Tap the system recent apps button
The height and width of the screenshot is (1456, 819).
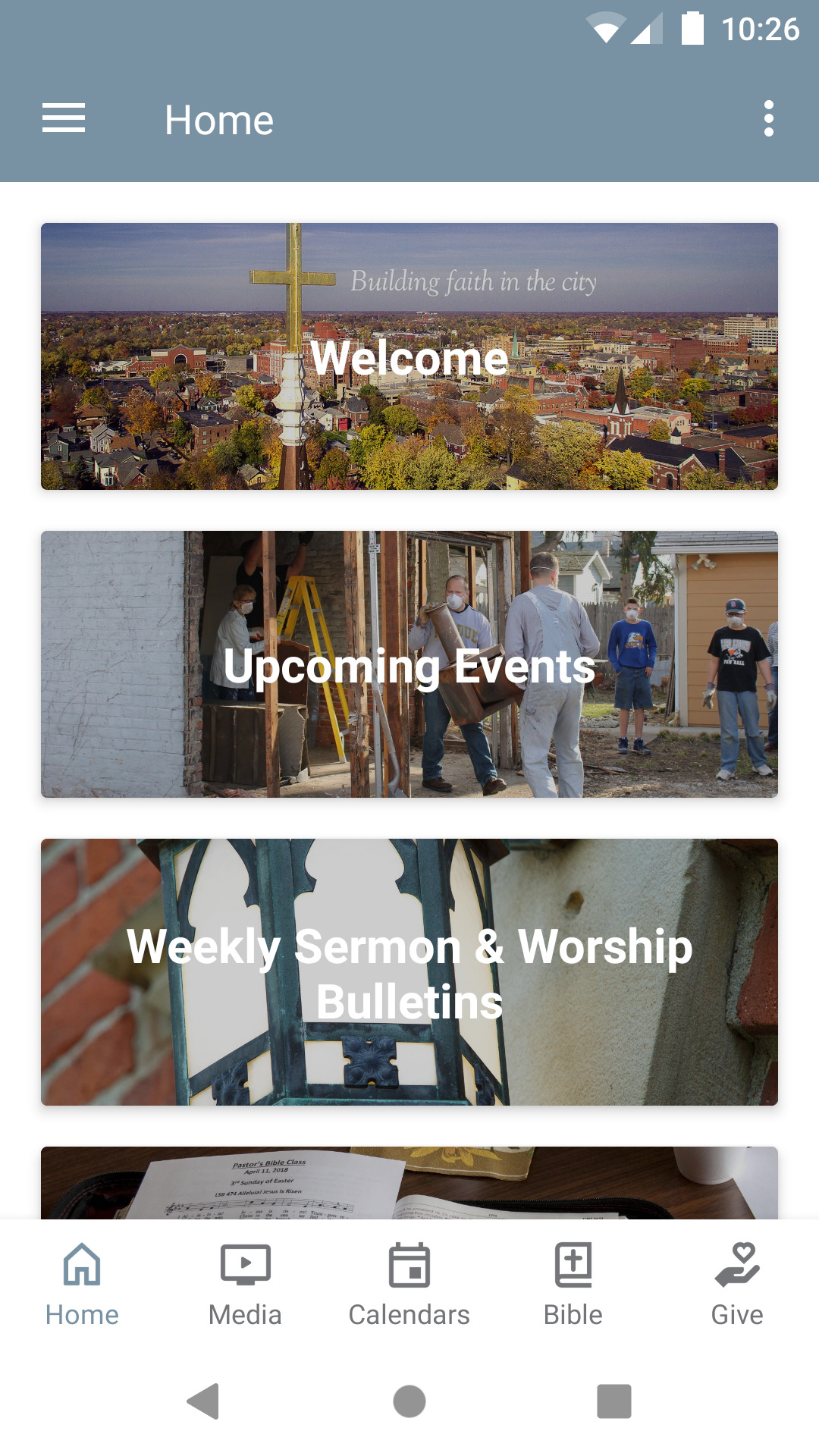(x=614, y=1401)
